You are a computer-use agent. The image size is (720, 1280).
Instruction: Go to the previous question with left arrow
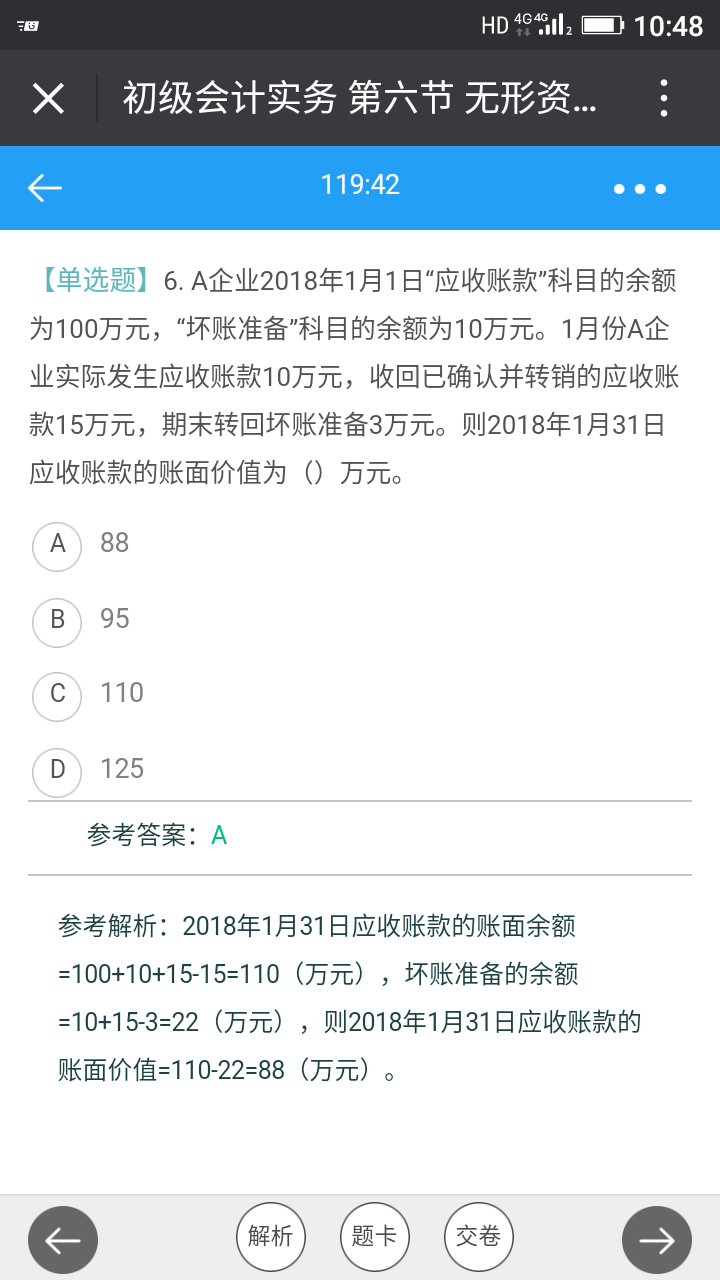point(62,1236)
